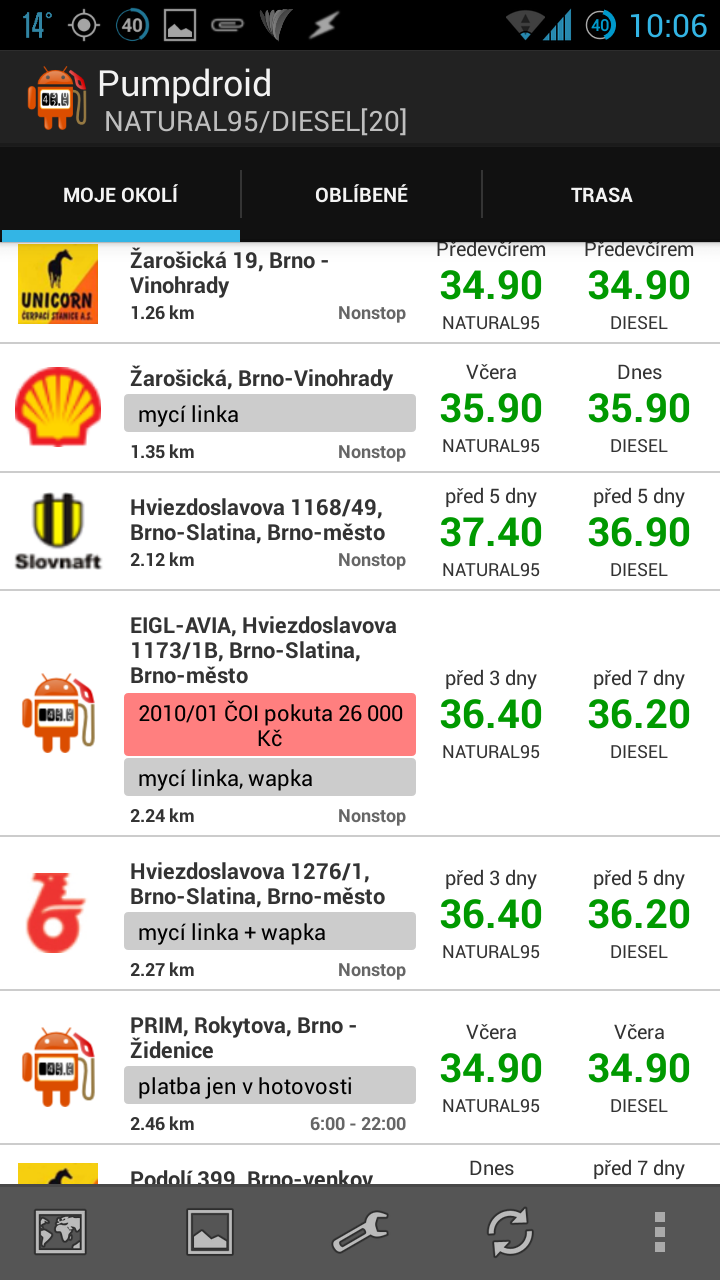
Task: Tap the picture icon in bottom toolbar
Action: pos(210,1232)
